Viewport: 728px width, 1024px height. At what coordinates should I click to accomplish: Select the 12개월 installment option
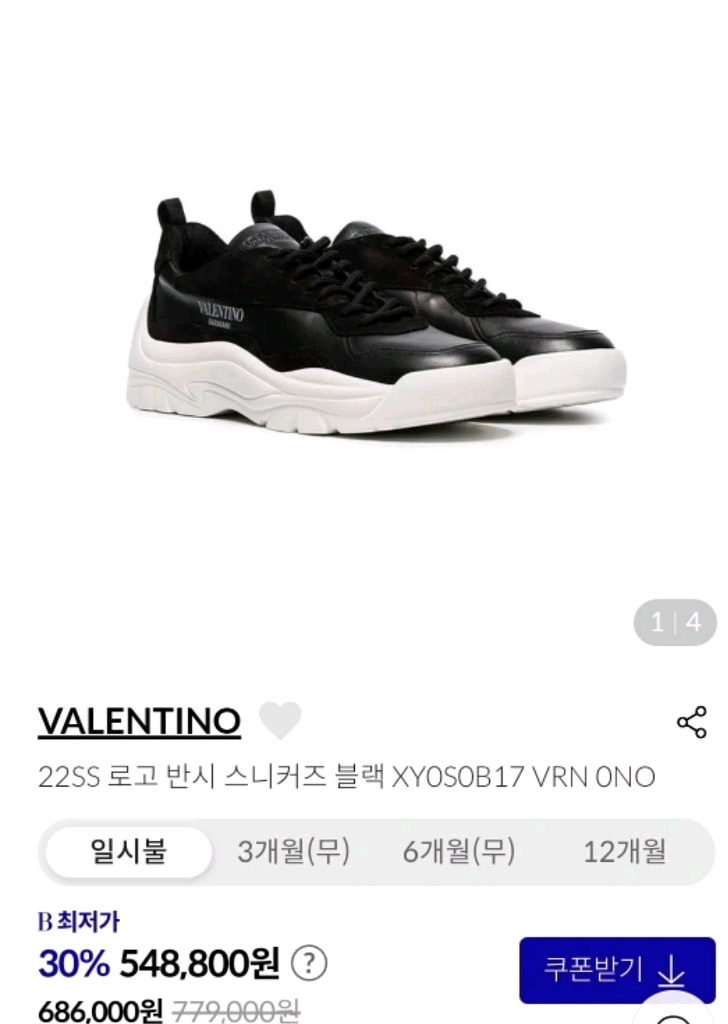click(624, 852)
